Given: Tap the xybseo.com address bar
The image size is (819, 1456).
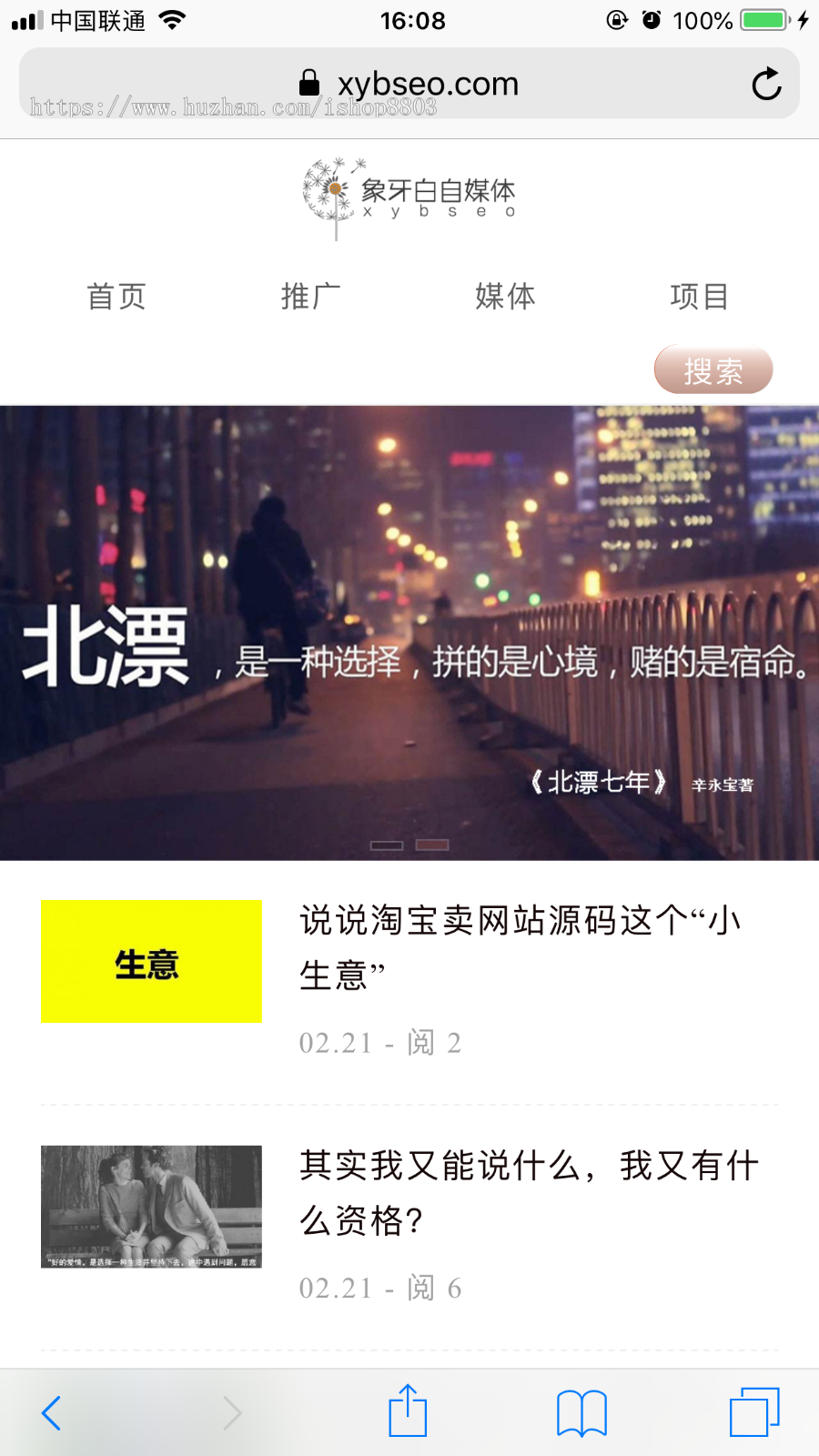Looking at the screenshot, I should tap(428, 84).
